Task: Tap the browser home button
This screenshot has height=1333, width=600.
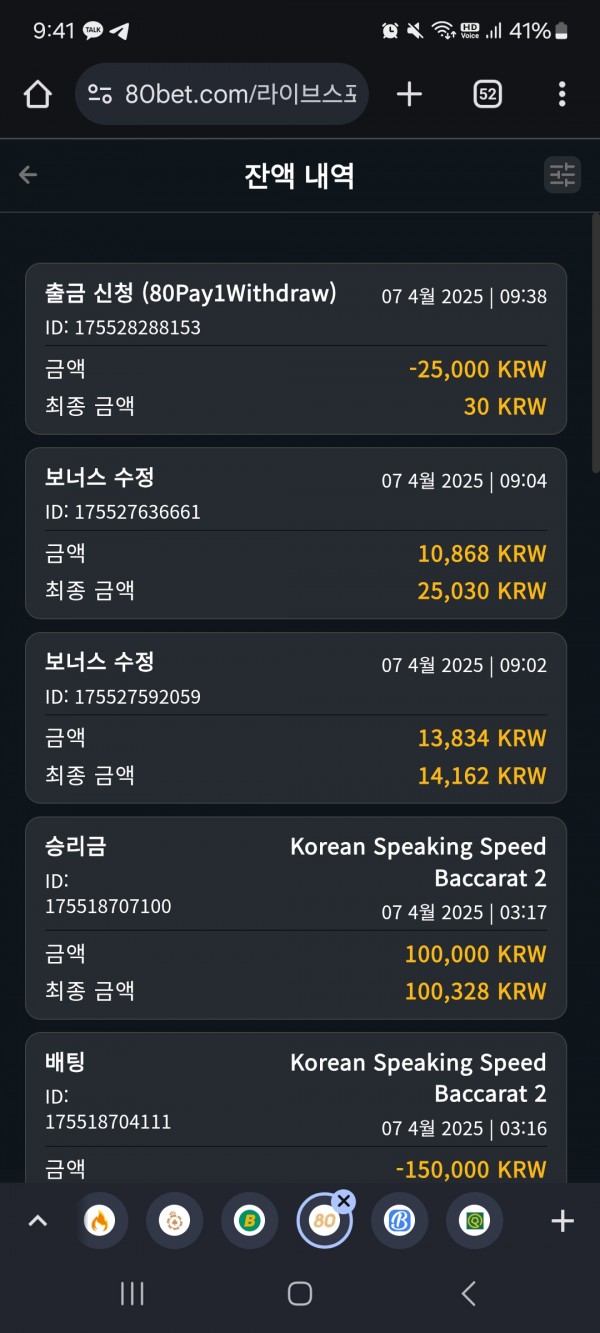Action: pos(37,94)
